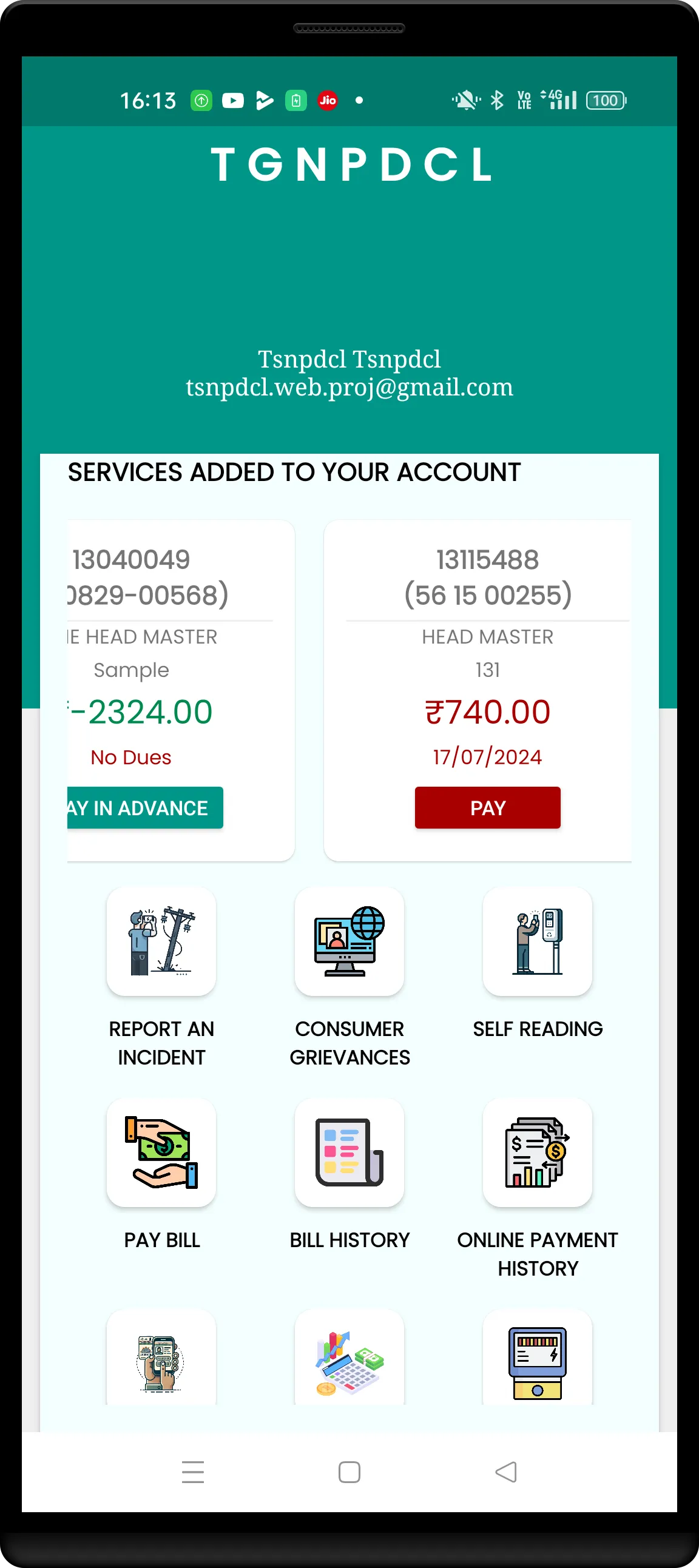The image size is (699, 1568).
Task: Go back using system back button
Action: pos(506,1472)
